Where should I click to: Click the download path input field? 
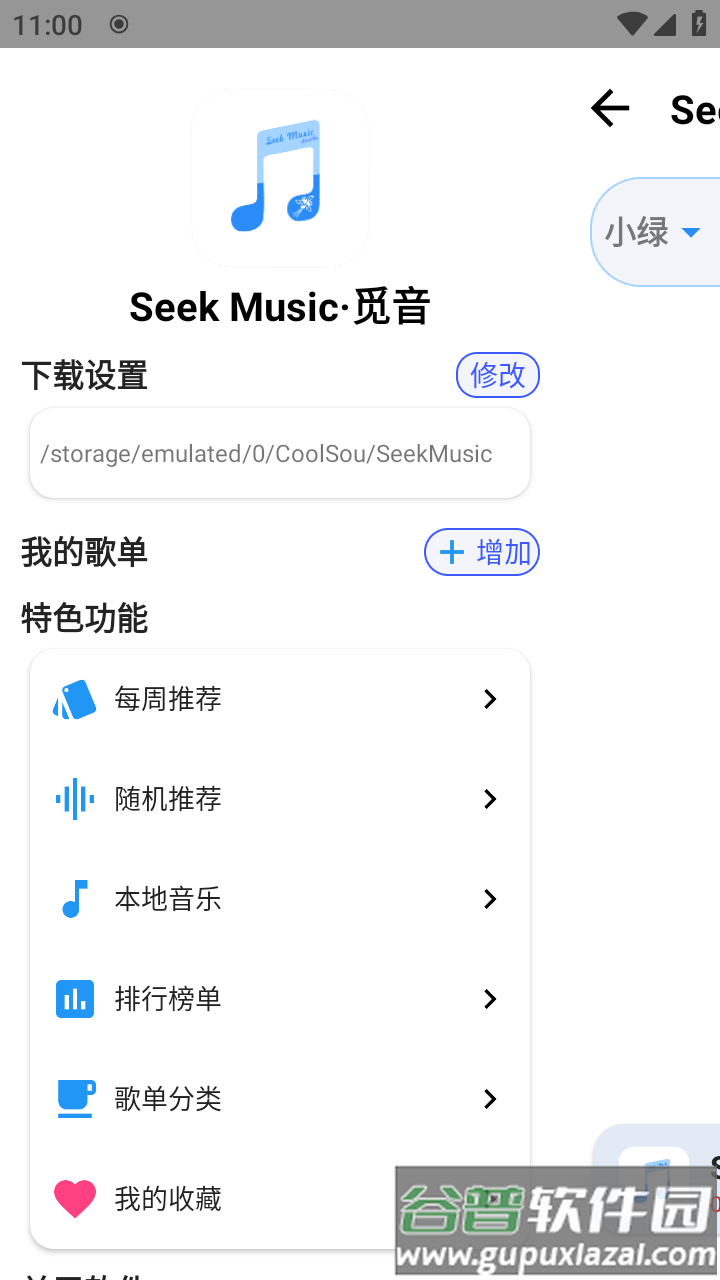pyautogui.click(x=280, y=453)
